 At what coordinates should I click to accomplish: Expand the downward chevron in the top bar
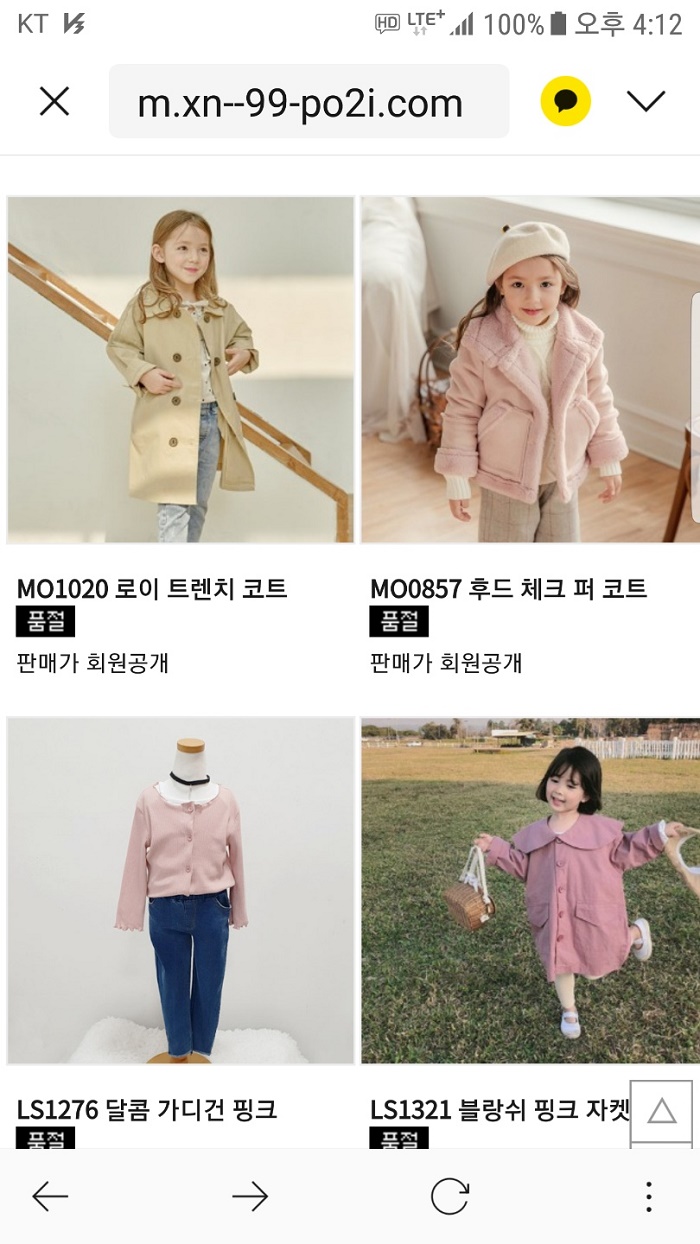coord(646,100)
